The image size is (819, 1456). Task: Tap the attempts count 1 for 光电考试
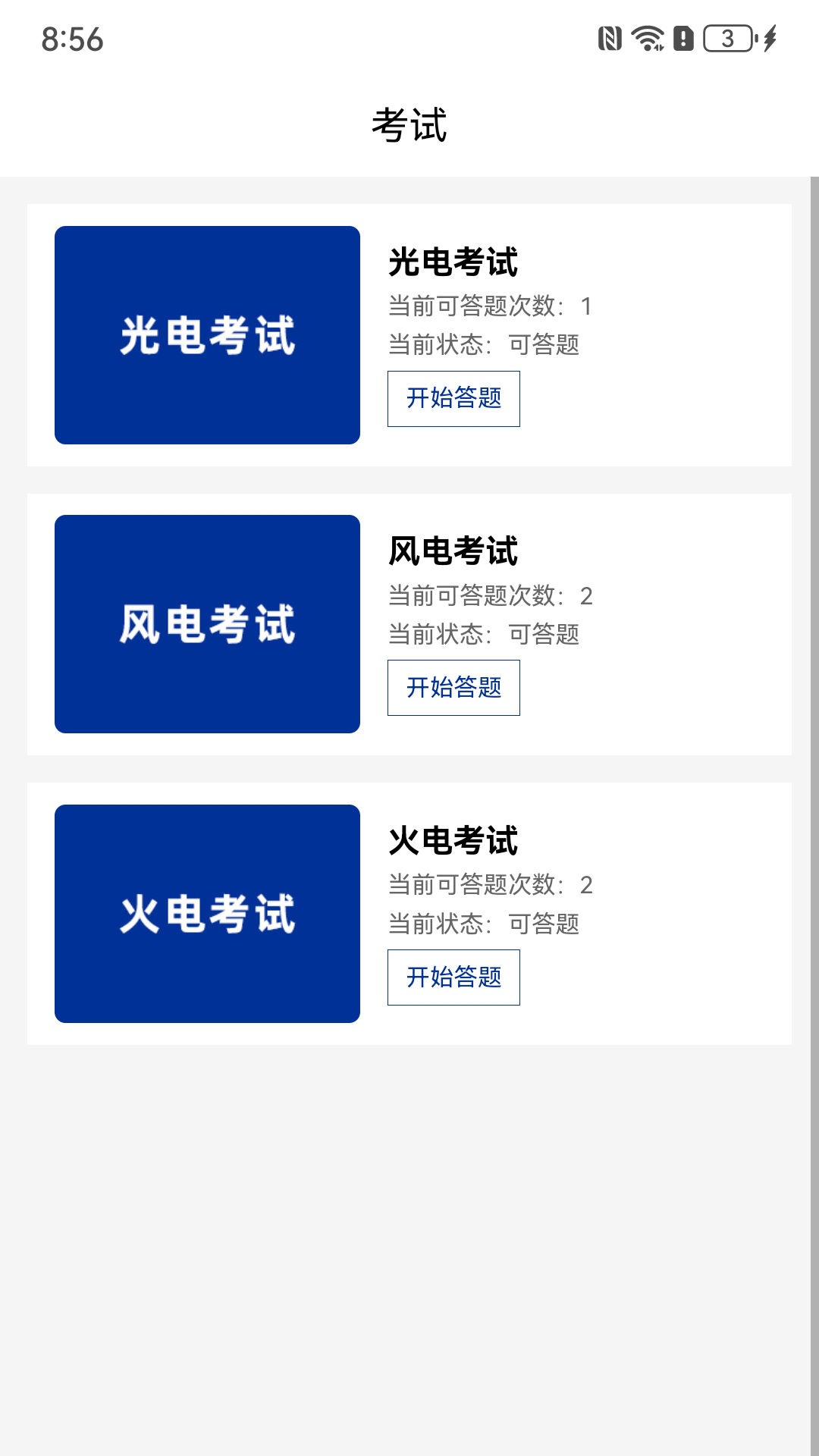(x=588, y=307)
